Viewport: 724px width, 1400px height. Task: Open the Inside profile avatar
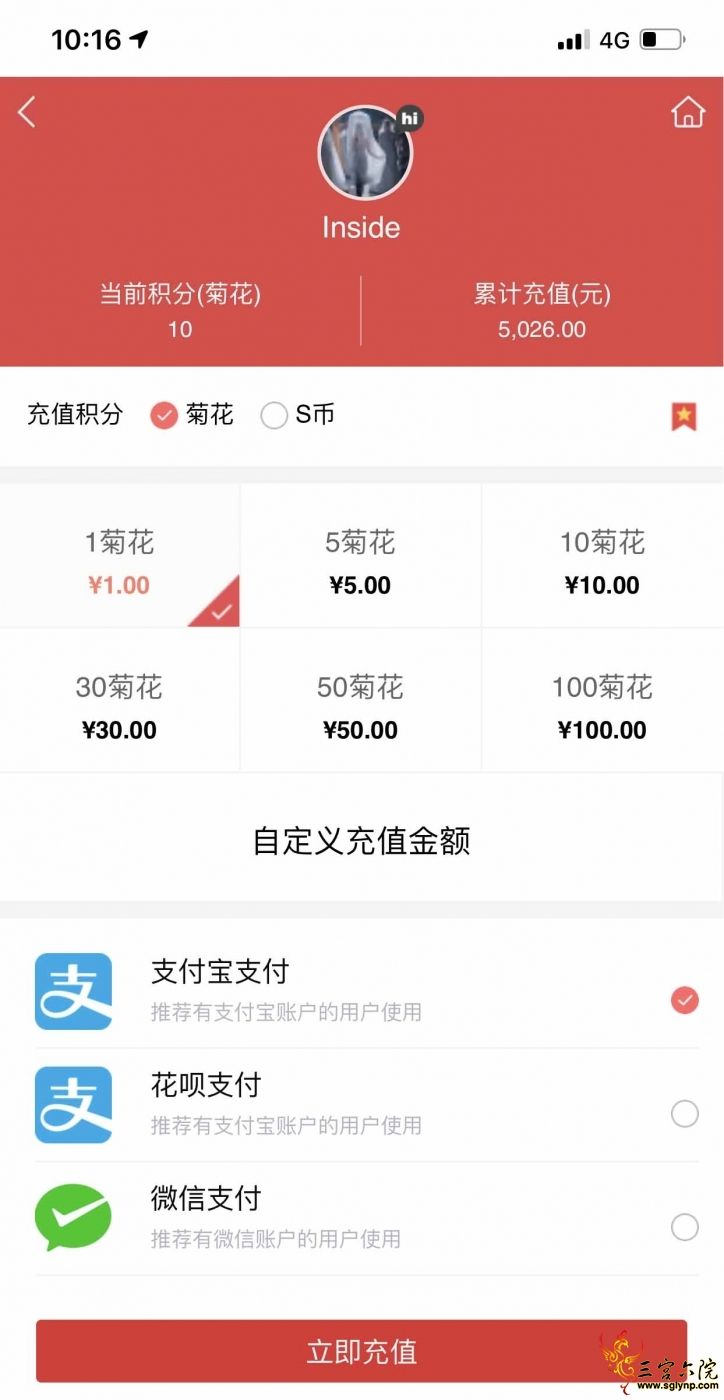click(364, 154)
